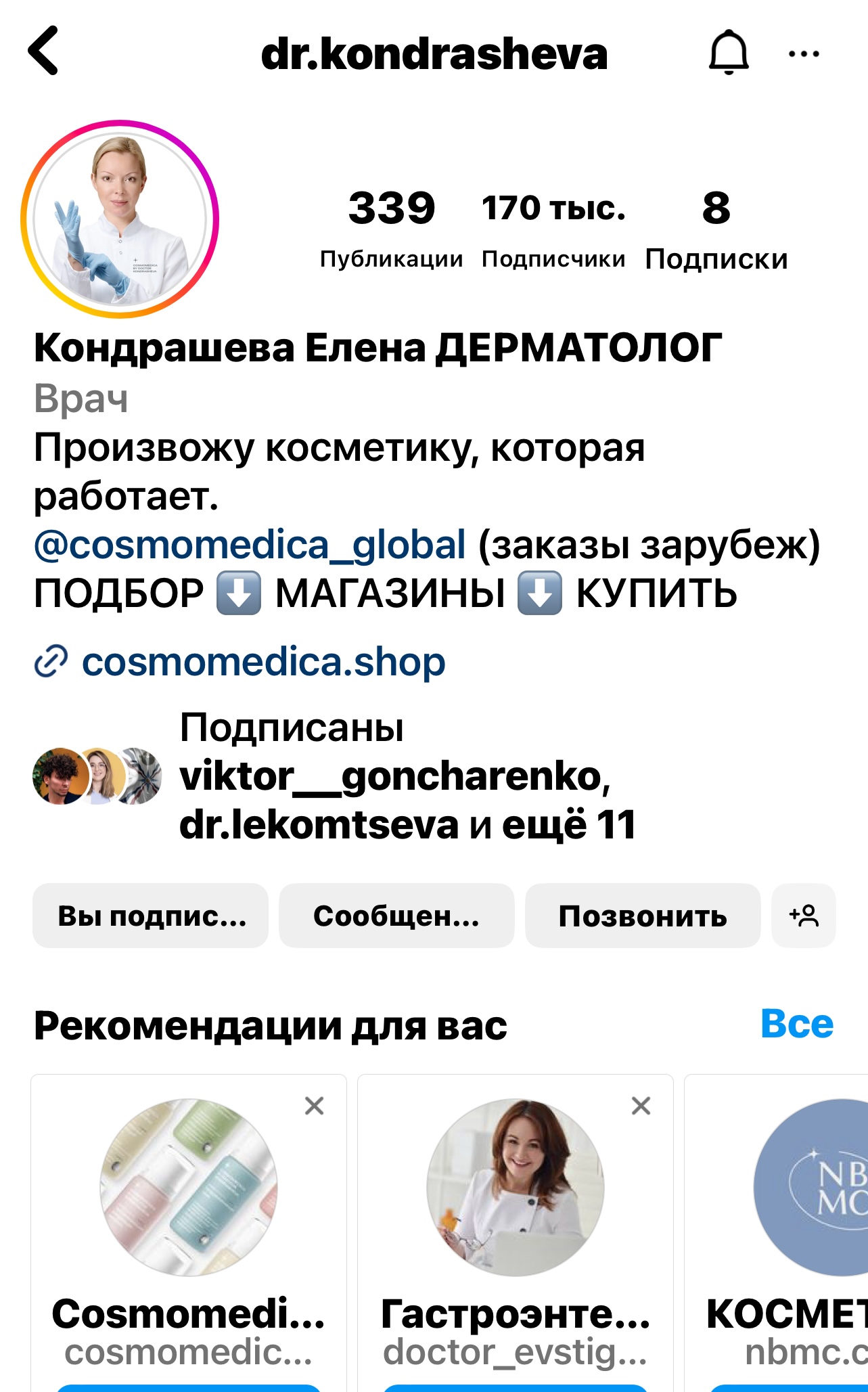Open the three-dot overflow menu
The image size is (868, 1392).
pyautogui.click(x=804, y=53)
